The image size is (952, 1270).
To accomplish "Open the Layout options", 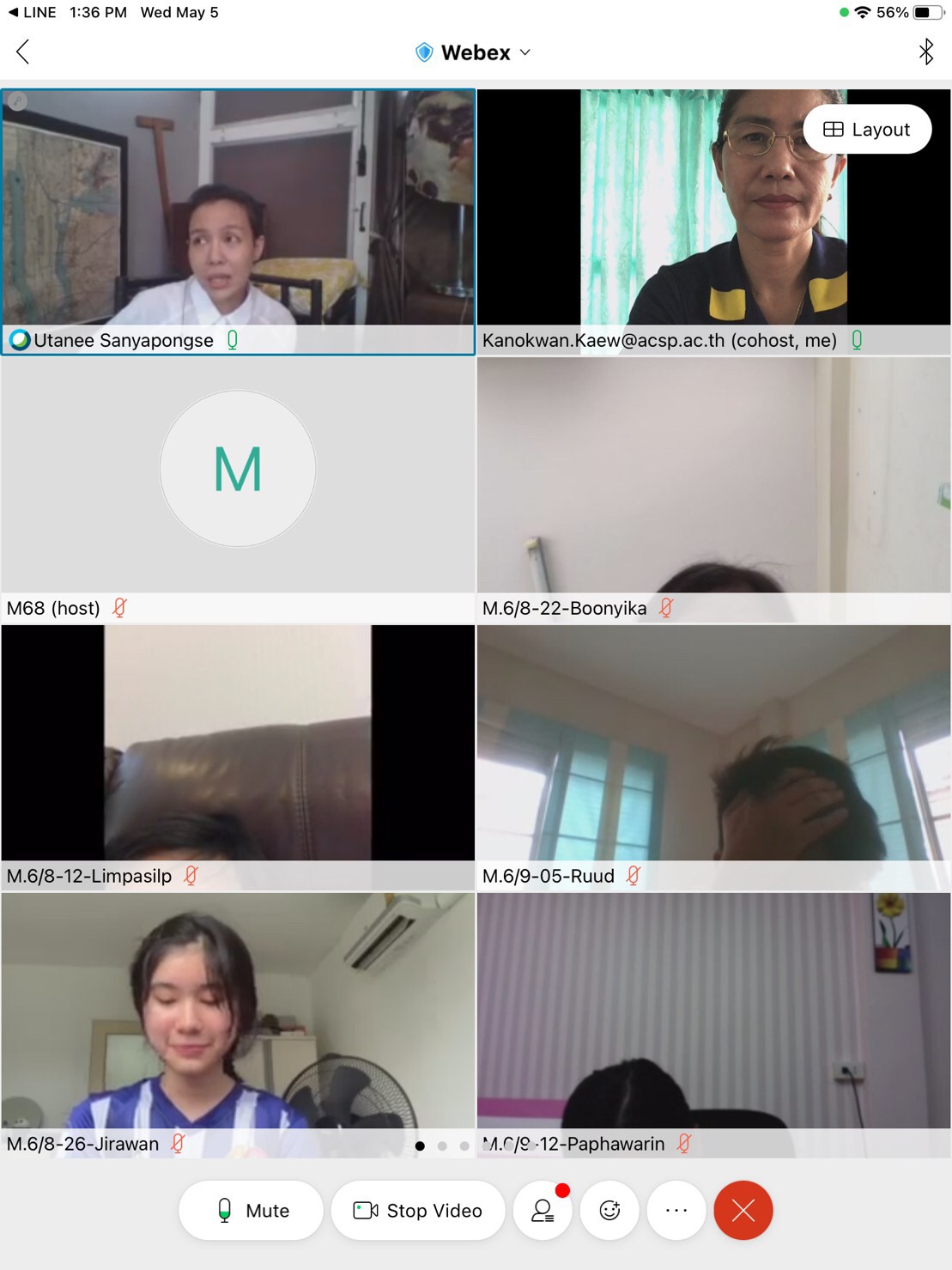I will (867, 130).
